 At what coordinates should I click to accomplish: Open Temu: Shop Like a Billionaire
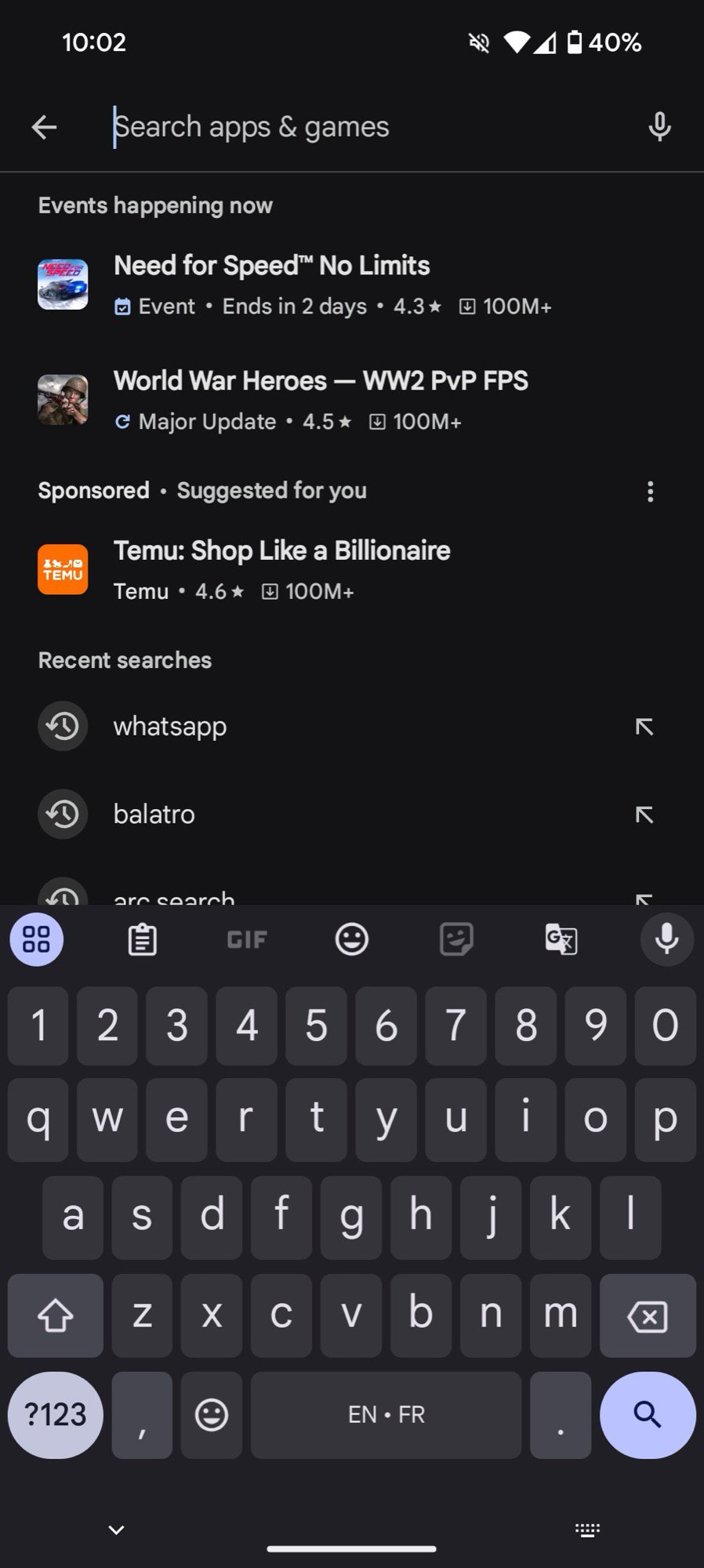coord(314,569)
